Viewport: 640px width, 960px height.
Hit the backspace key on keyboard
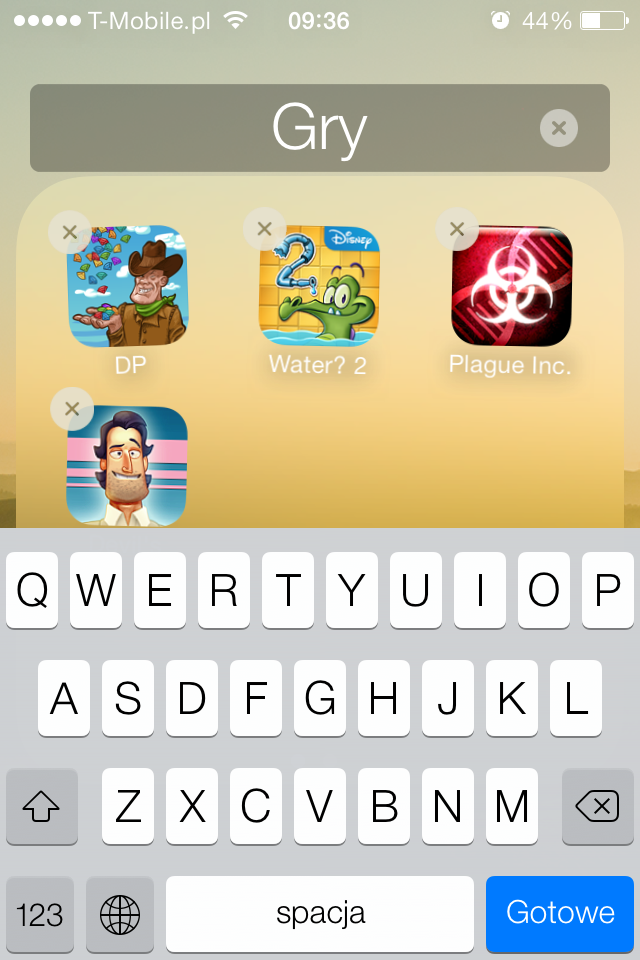click(598, 806)
